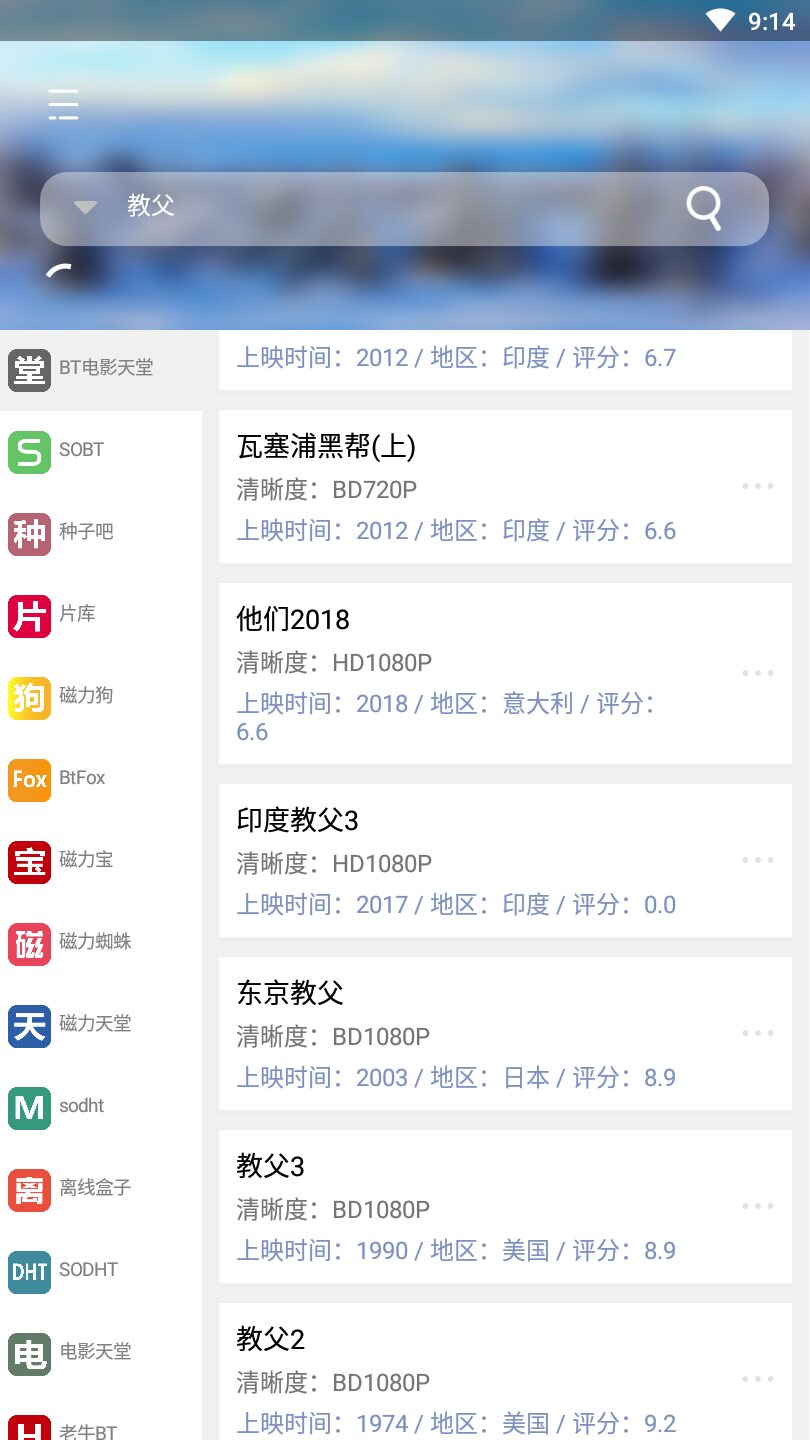Open more options for 瓦塞浦黑帮(上)
This screenshot has height=1440, width=810.
point(758,486)
